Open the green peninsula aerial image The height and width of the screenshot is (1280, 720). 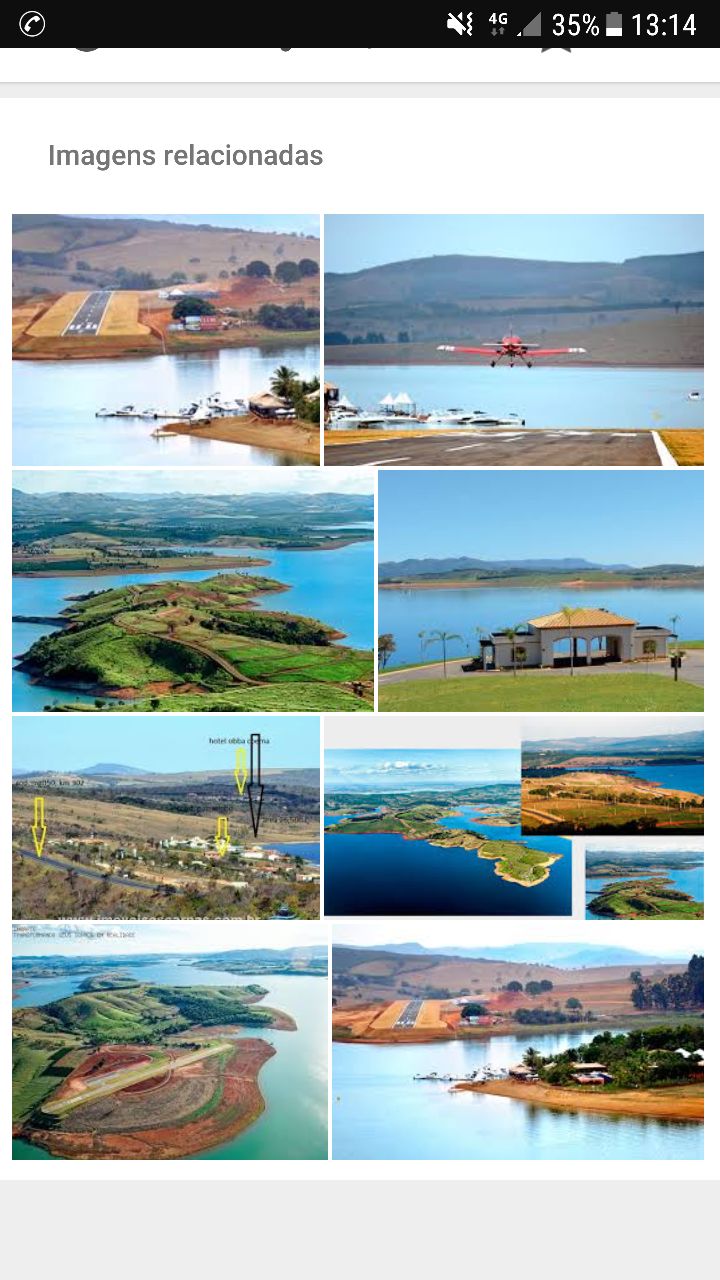pyautogui.click(x=193, y=591)
